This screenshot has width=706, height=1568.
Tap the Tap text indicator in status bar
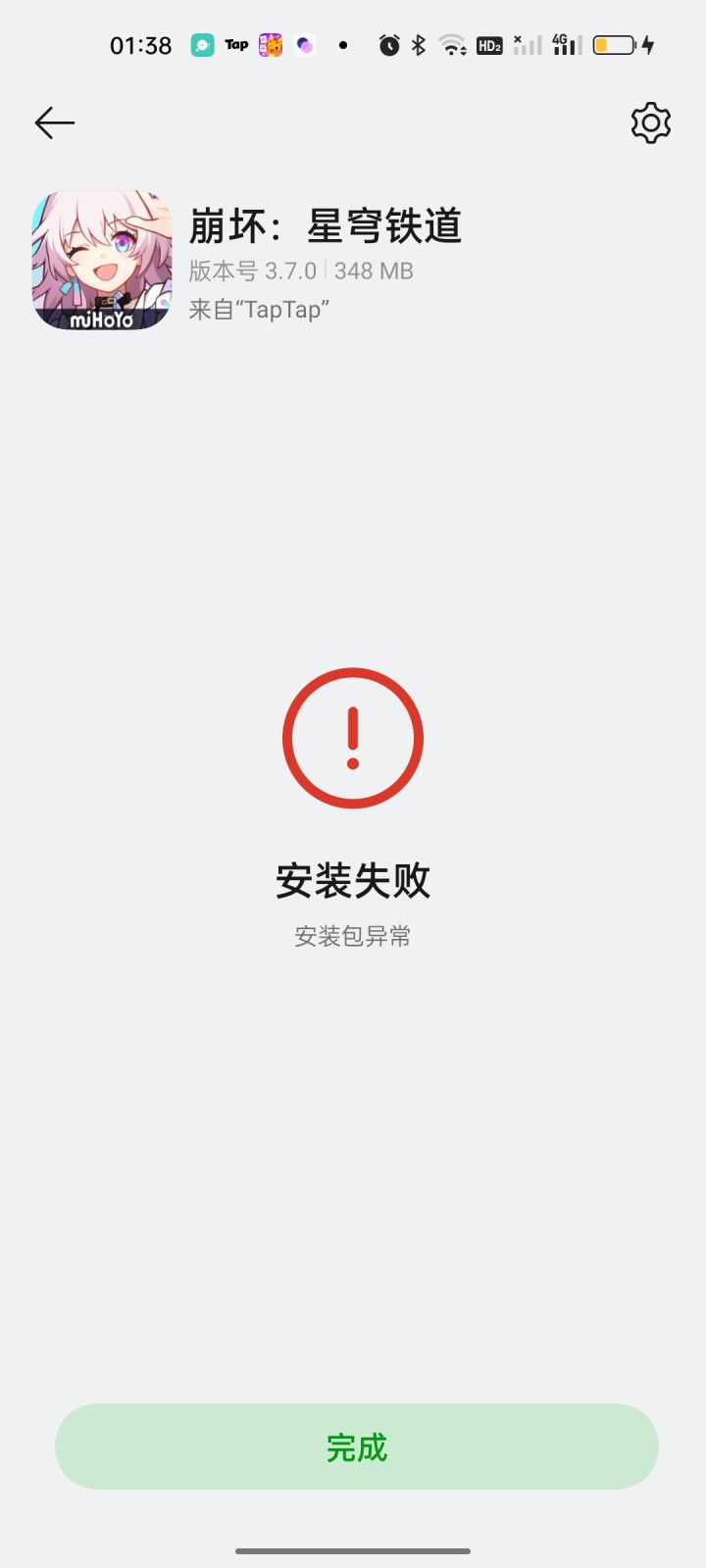coord(235,44)
